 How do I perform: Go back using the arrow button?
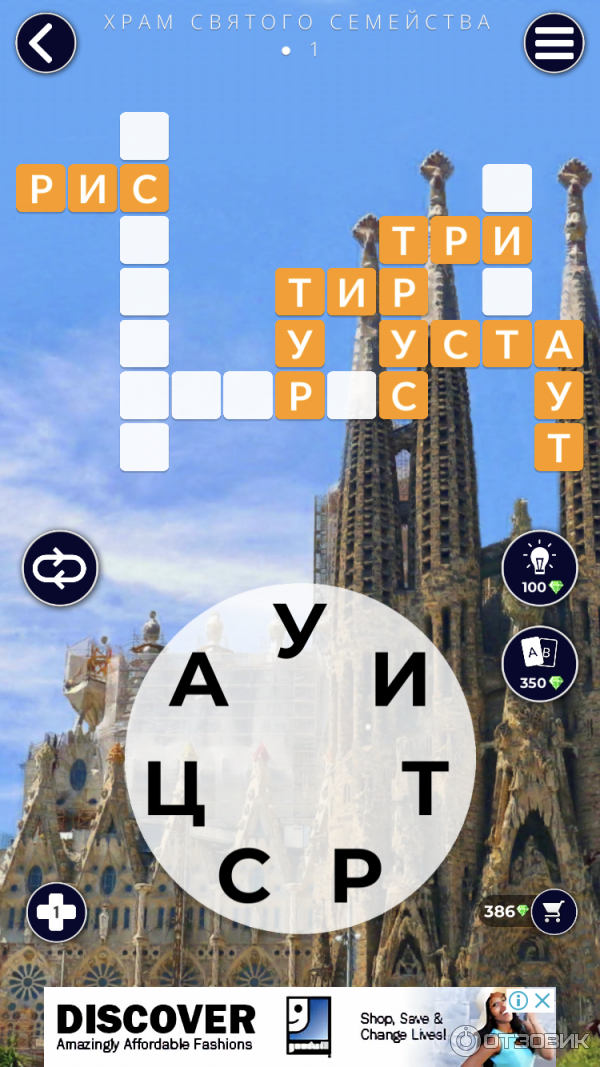tap(45, 43)
